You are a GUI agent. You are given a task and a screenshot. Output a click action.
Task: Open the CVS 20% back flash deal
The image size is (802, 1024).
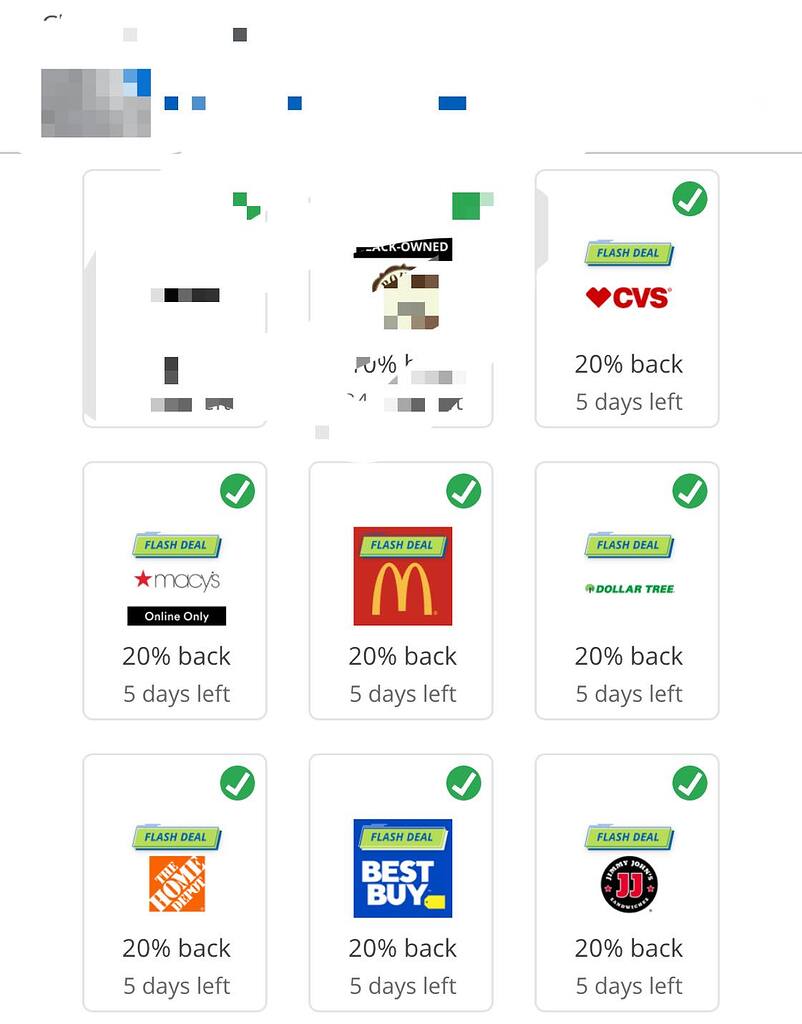[627, 300]
